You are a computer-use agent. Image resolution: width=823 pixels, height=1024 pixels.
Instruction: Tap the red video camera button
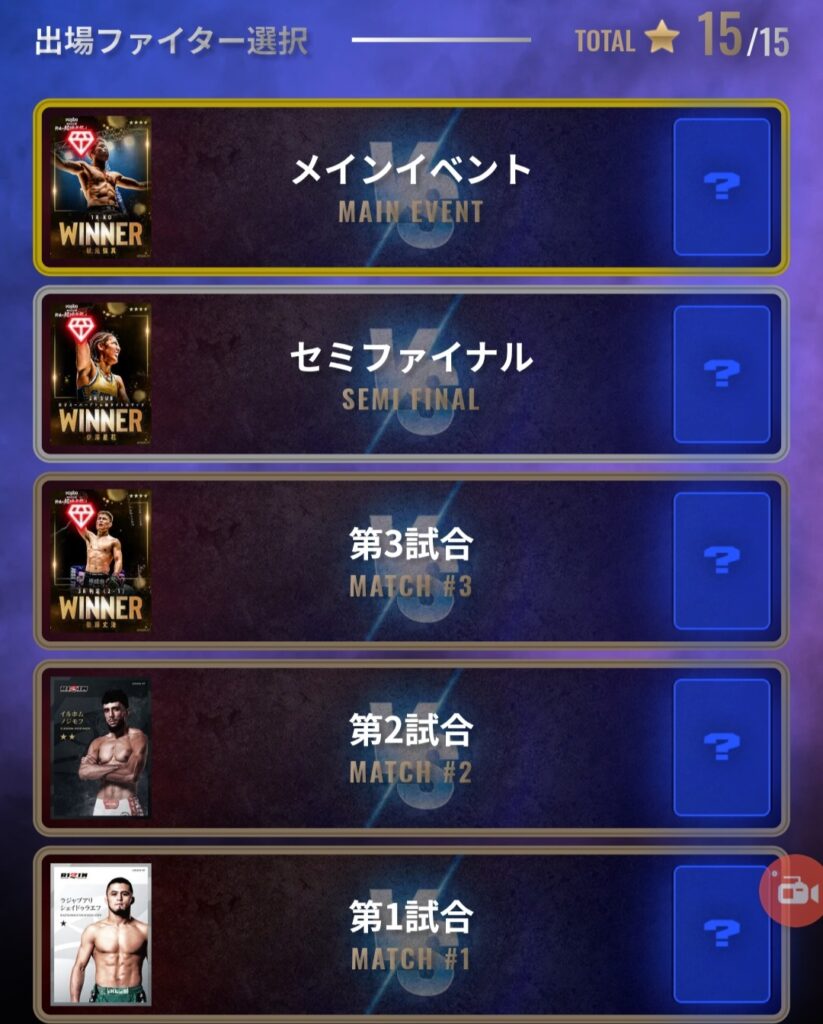793,891
